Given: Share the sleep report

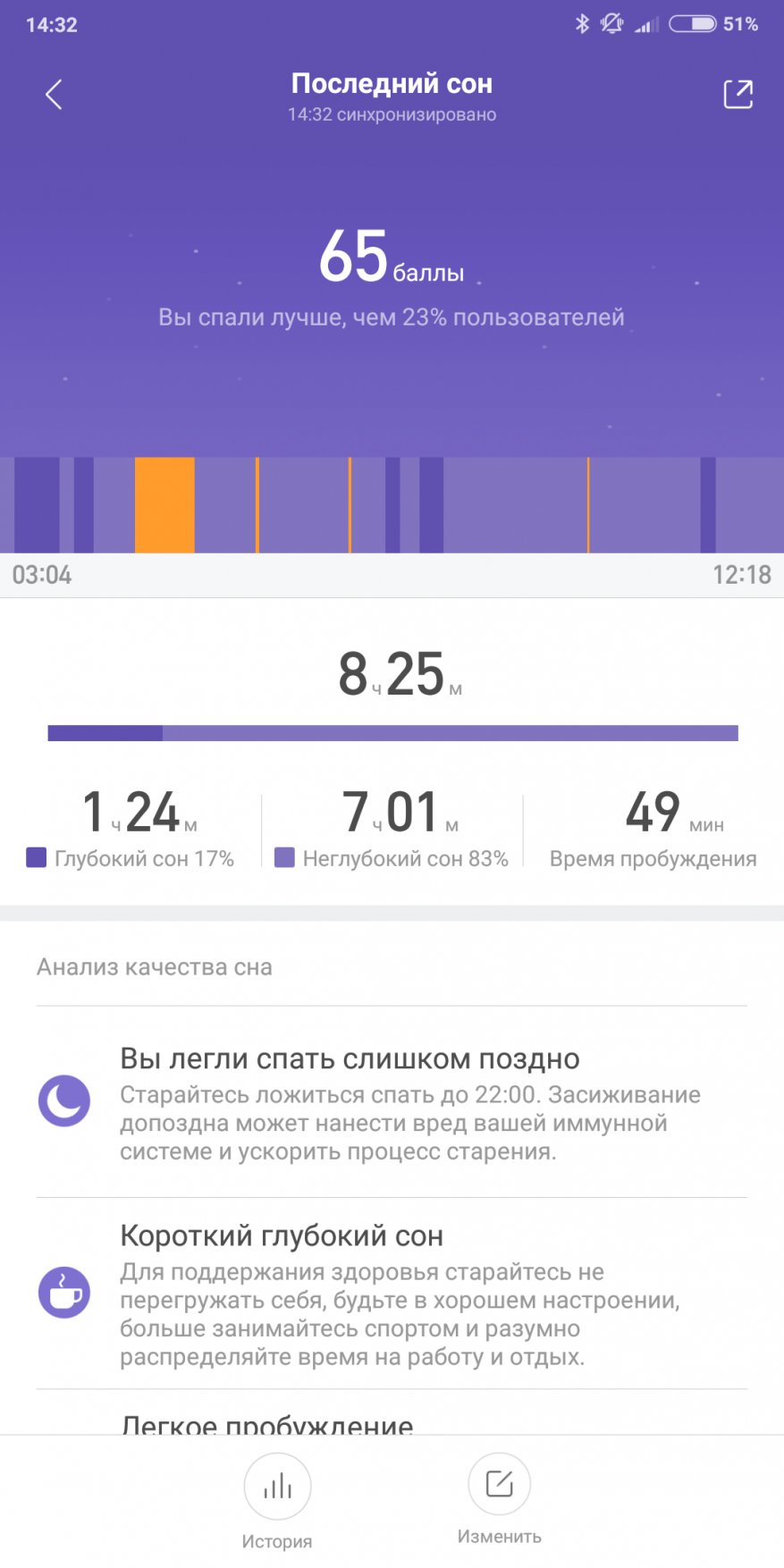Looking at the screenshot, I should (x=738, y=94).
